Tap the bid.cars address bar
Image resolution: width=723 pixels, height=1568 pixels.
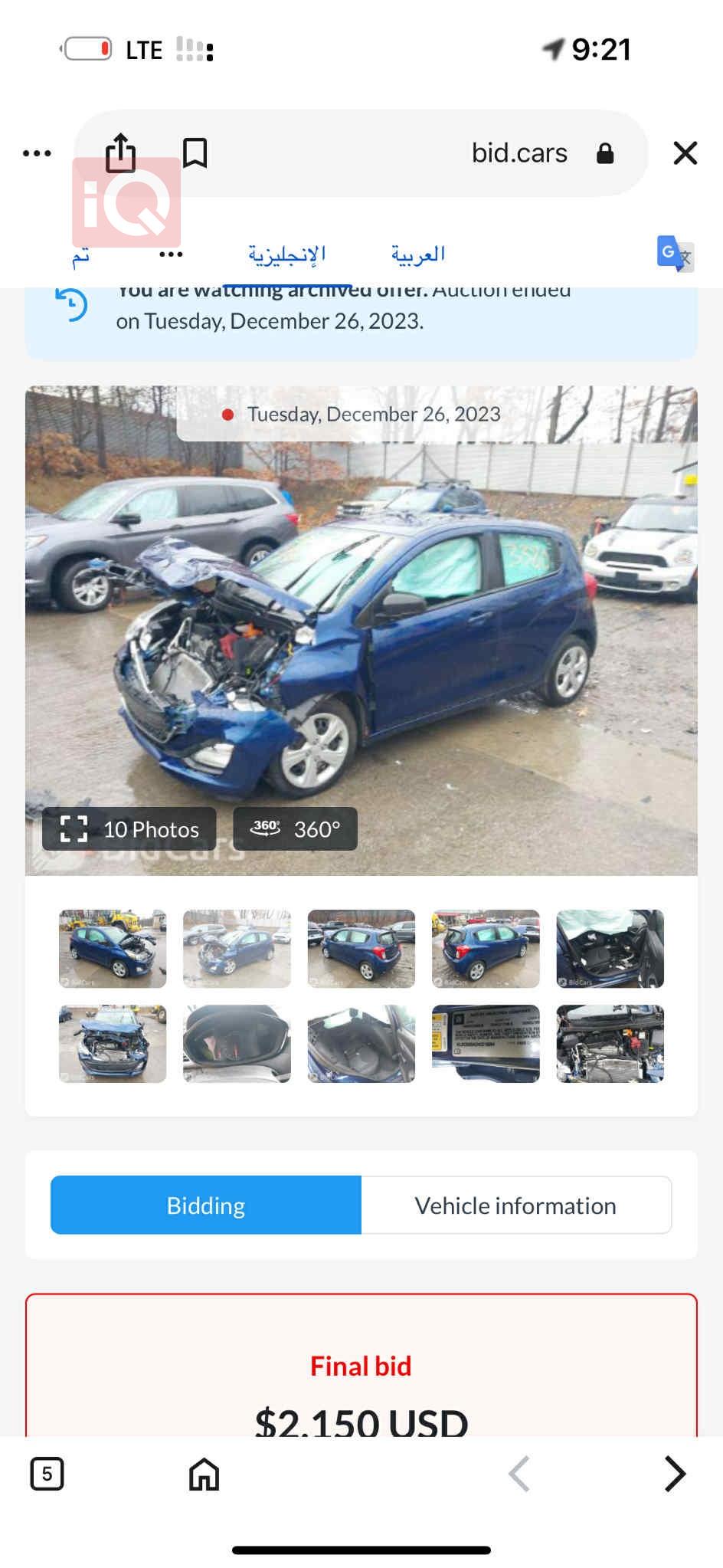519,153
